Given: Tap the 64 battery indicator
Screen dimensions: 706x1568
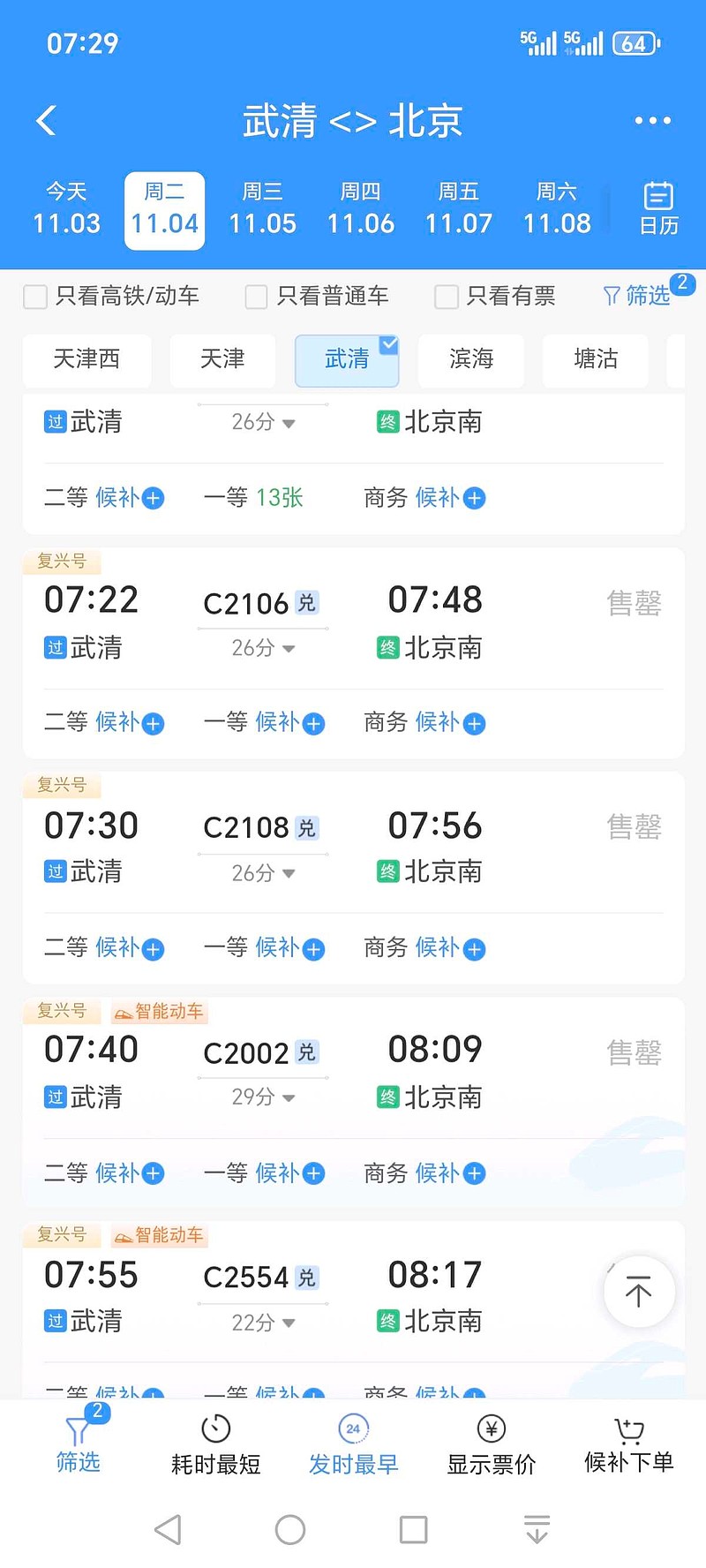Looking at the screenshot, I should coord(634,42).
